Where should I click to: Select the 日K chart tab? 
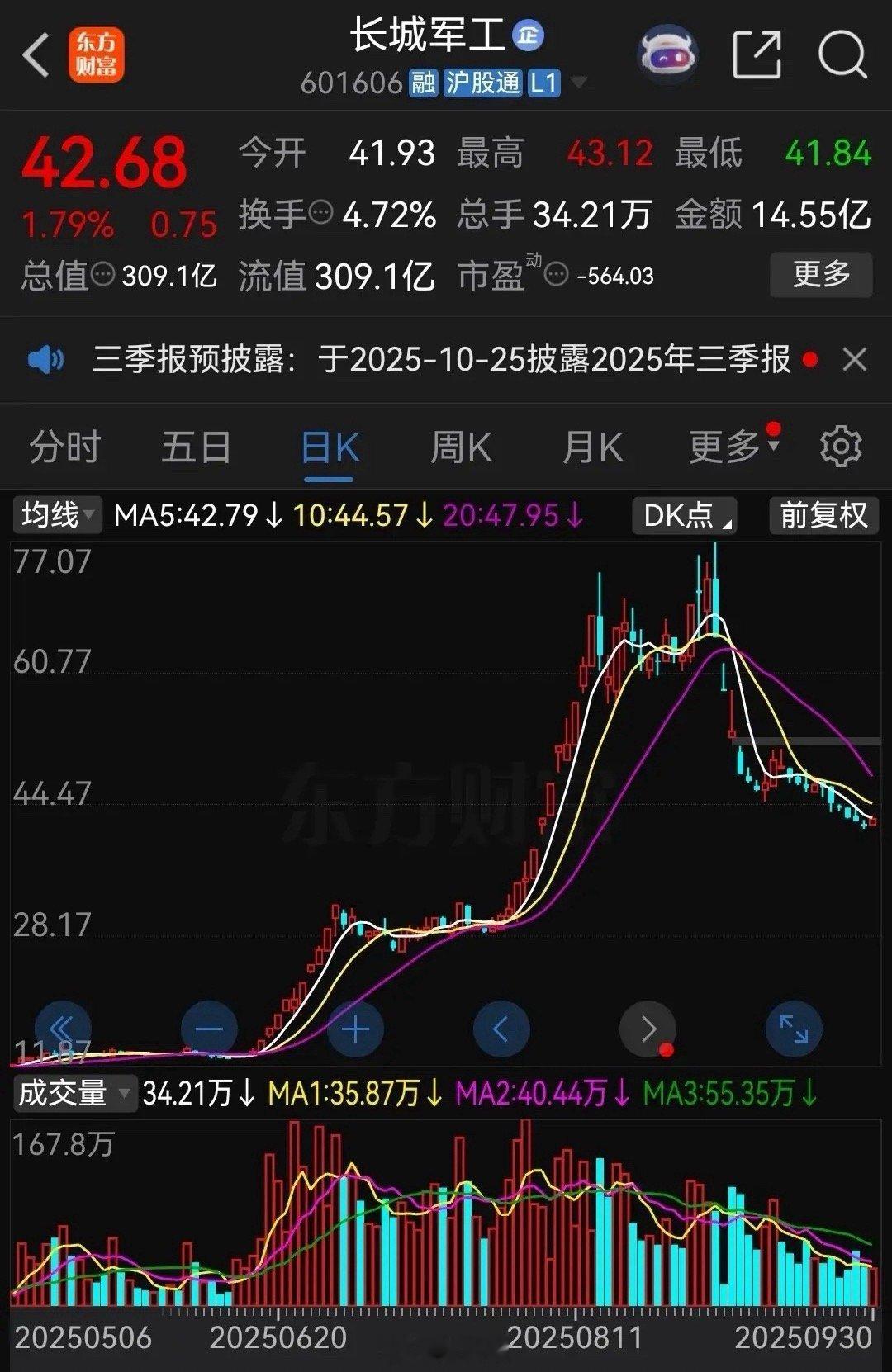click(x=329, y=447)
